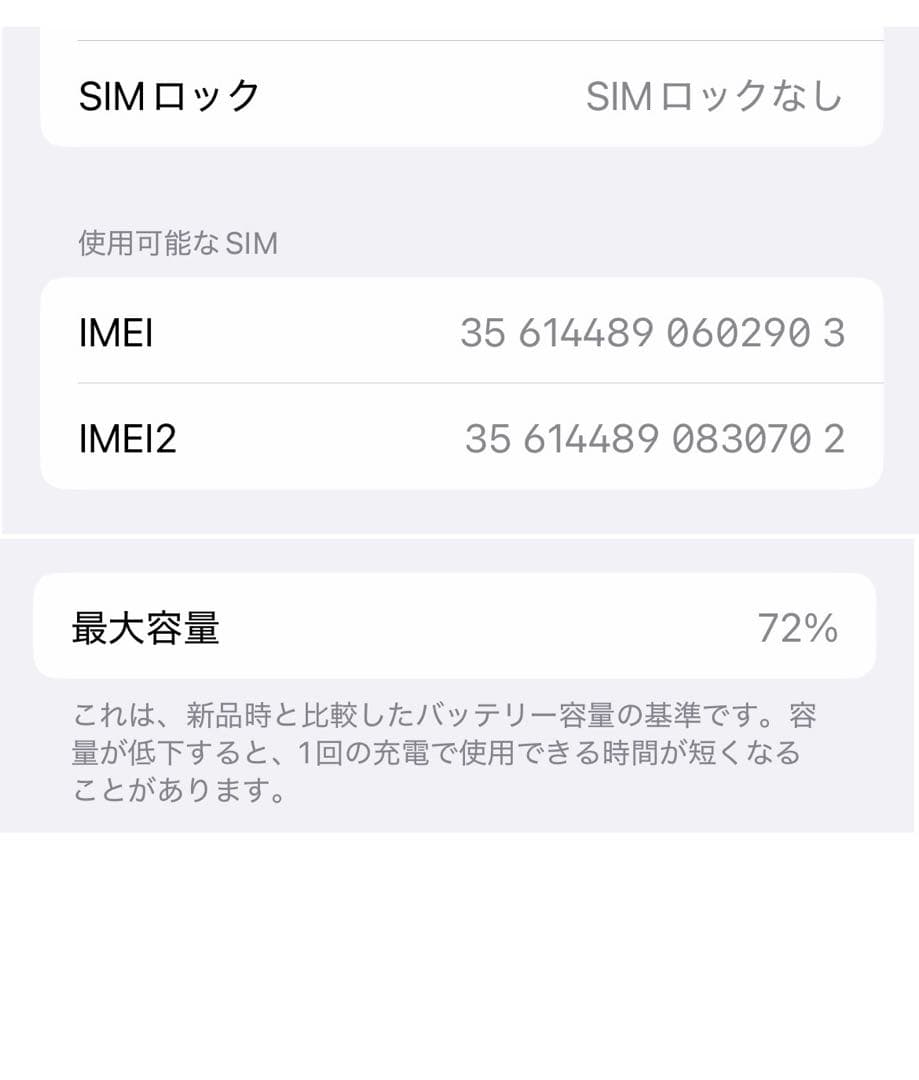Screen dimensions: 919x1080
Task: Click the IMEI label
Action: pyautogui.click(x=114, y=332)
